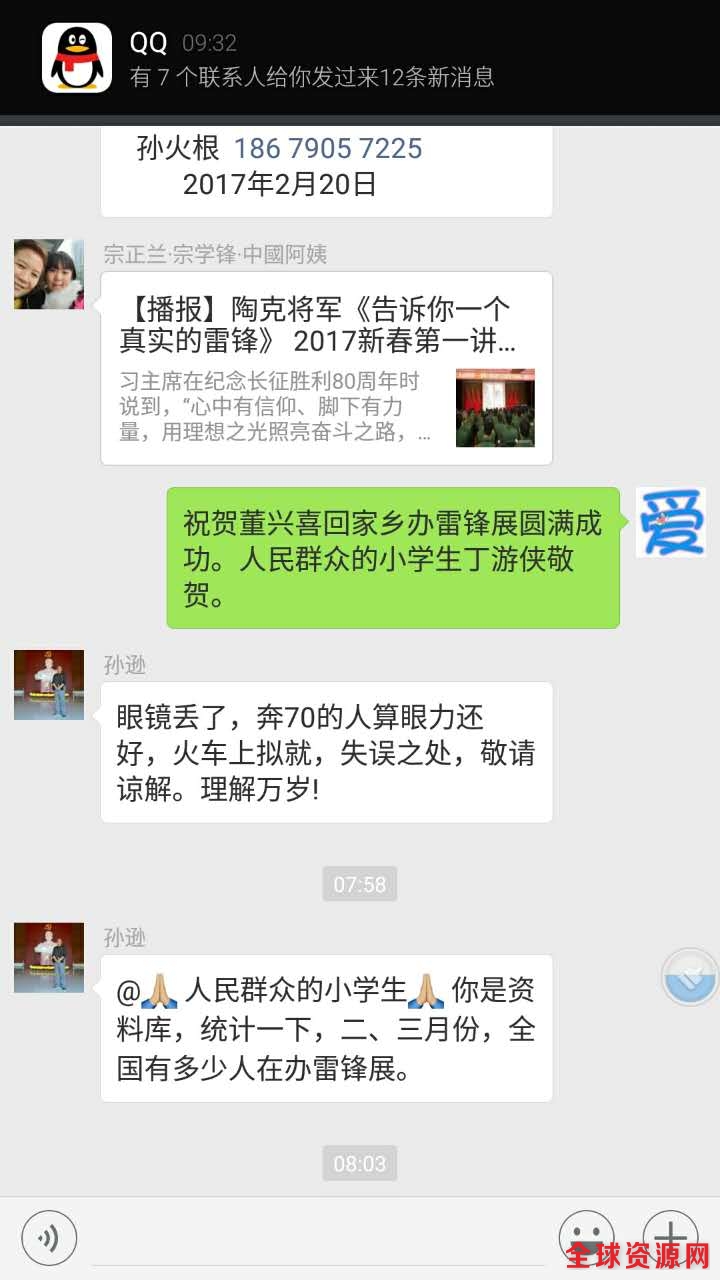Screen dimensions: 720x1280
Task: Open the shared 陶克将军 雷锋 article card
Action: point(326,368)
